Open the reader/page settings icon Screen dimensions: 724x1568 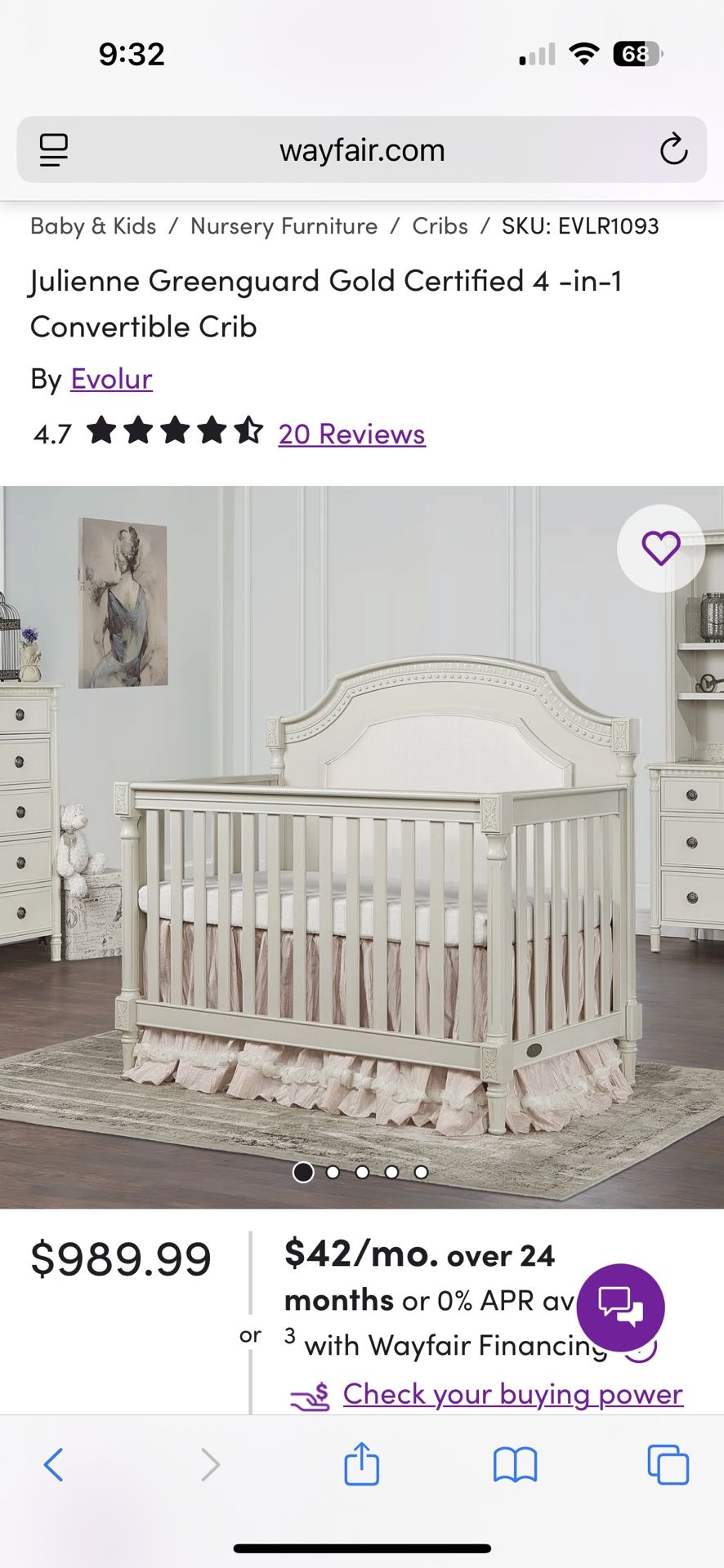tap(54, 150)
